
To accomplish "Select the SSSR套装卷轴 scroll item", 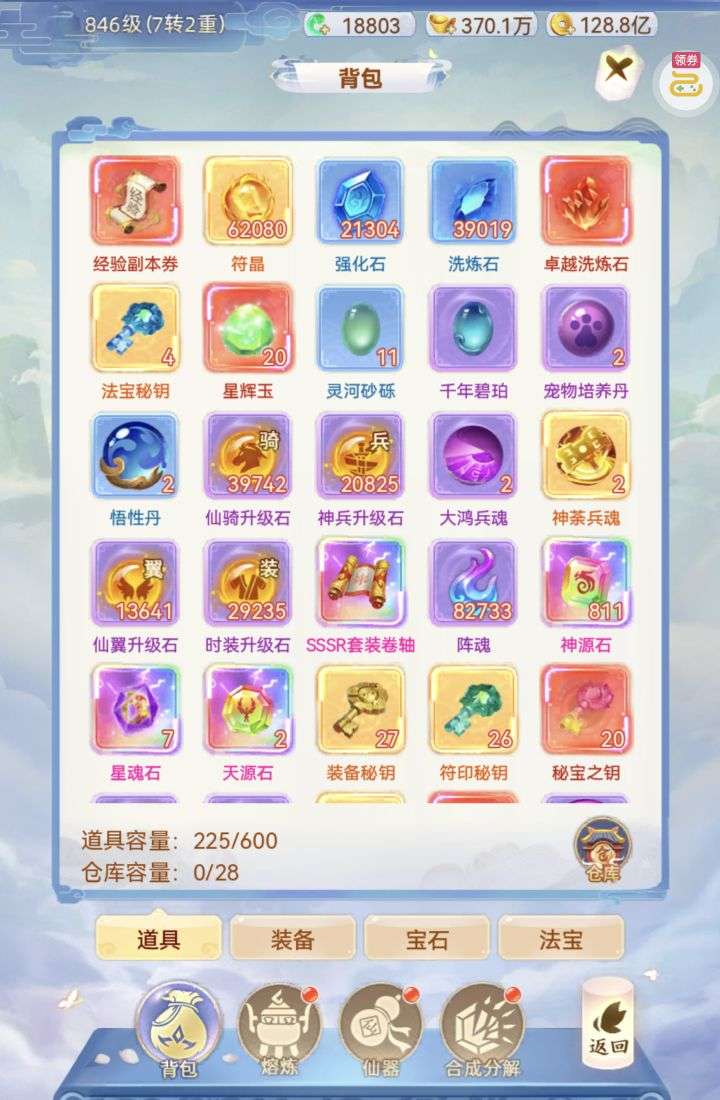I will pyautogui.click(x=360, y=582).
